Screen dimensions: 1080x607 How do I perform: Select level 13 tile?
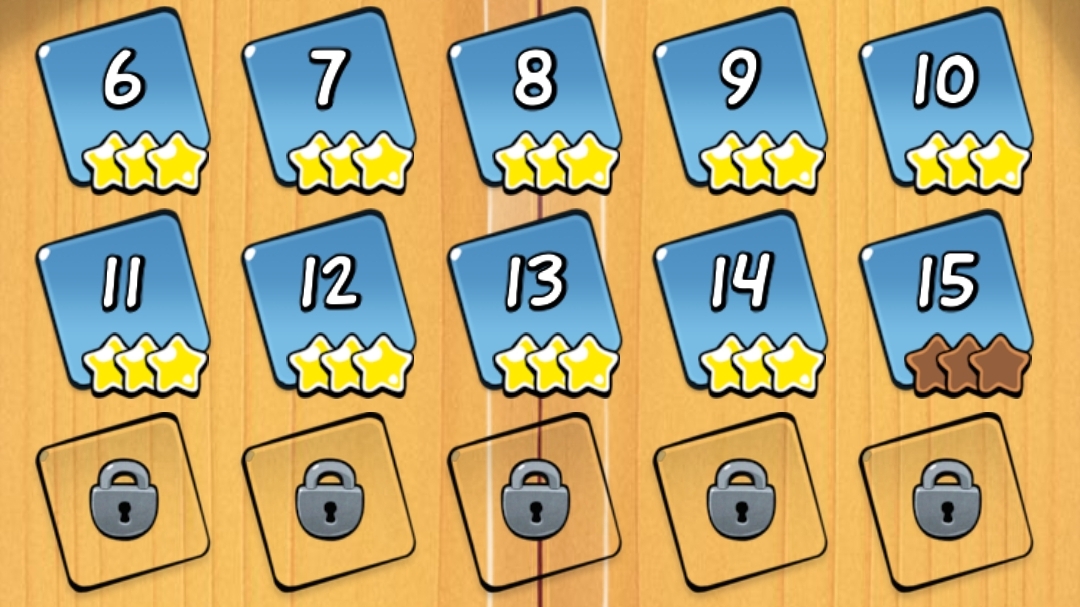tap(535, 300)
